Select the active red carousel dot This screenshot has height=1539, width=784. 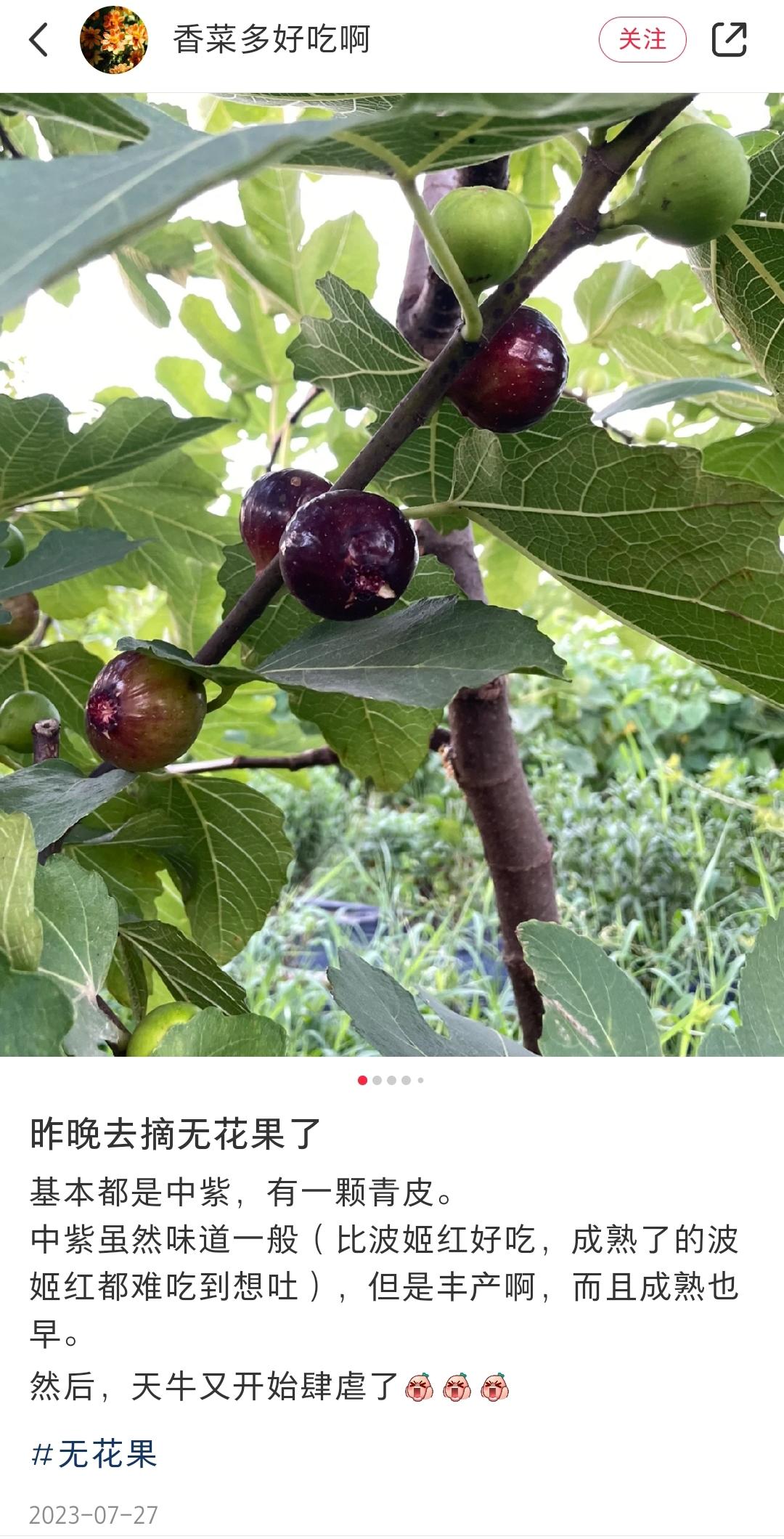(x=362, y=1081)
